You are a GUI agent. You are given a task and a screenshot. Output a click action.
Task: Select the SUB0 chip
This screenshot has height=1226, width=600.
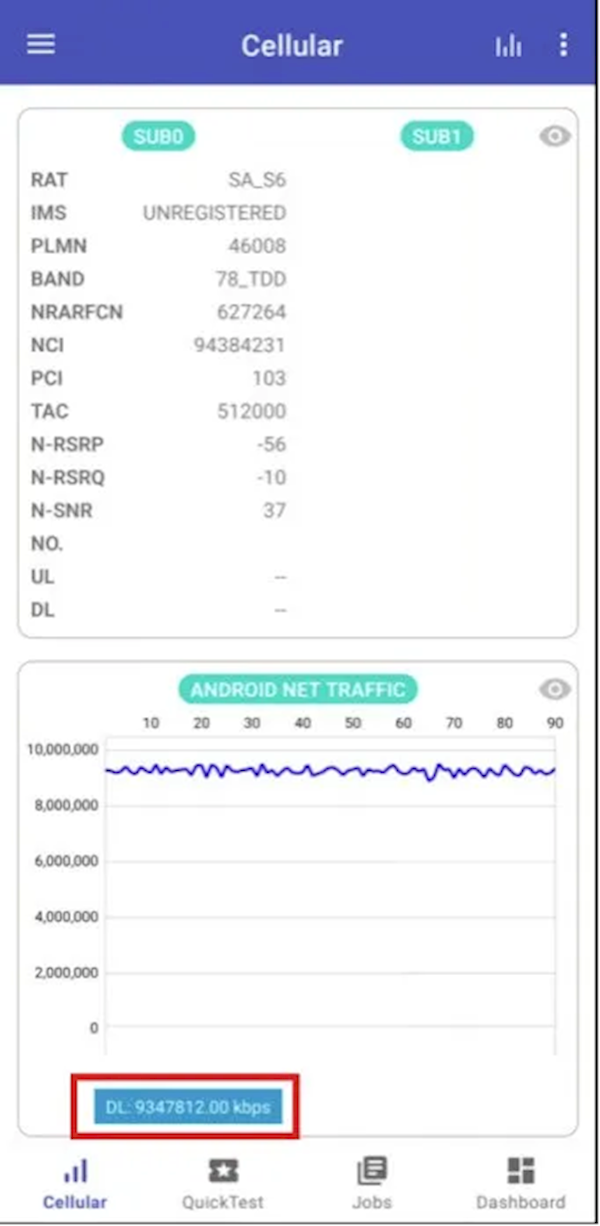(158, 137)
